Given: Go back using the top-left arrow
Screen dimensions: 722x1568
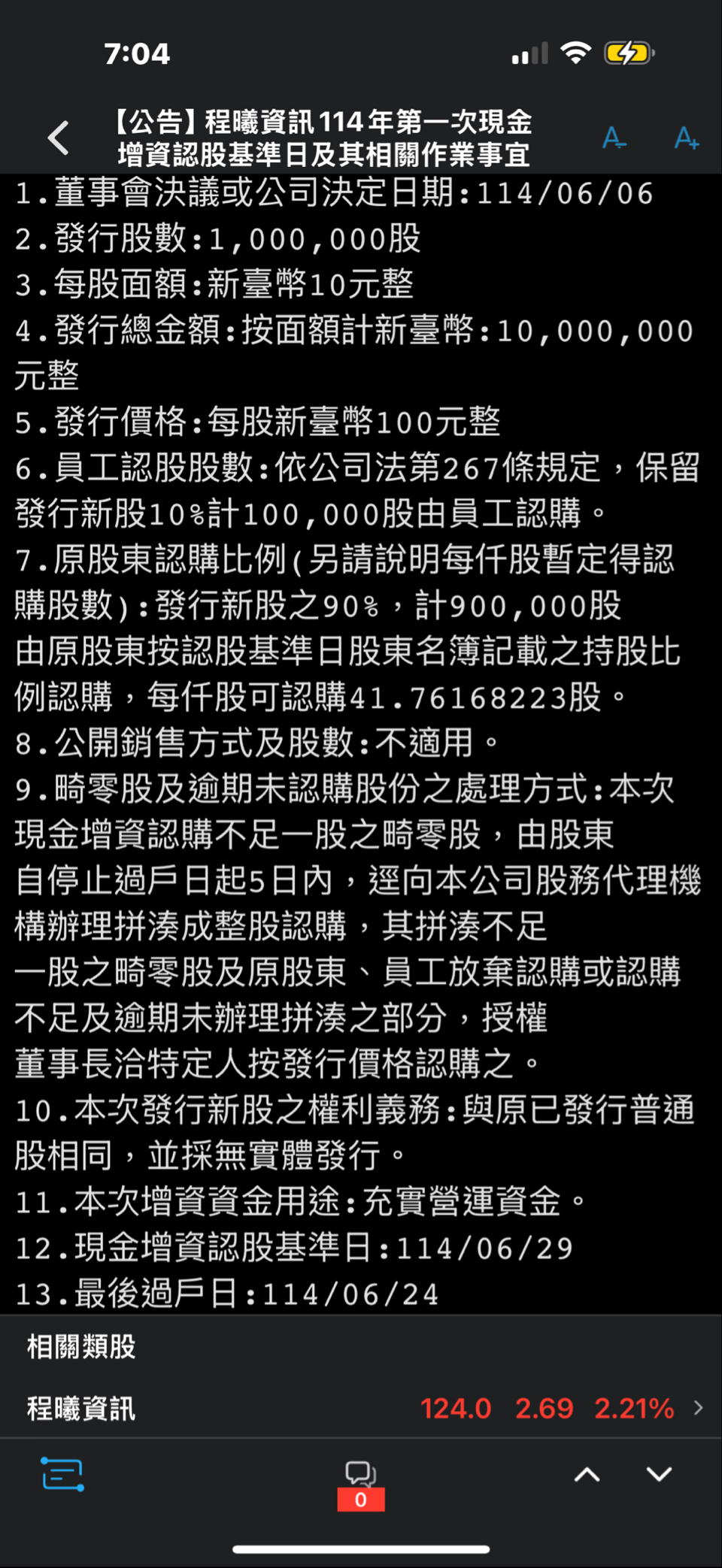Looking at the screenshot, I should (x=59, y=138).
